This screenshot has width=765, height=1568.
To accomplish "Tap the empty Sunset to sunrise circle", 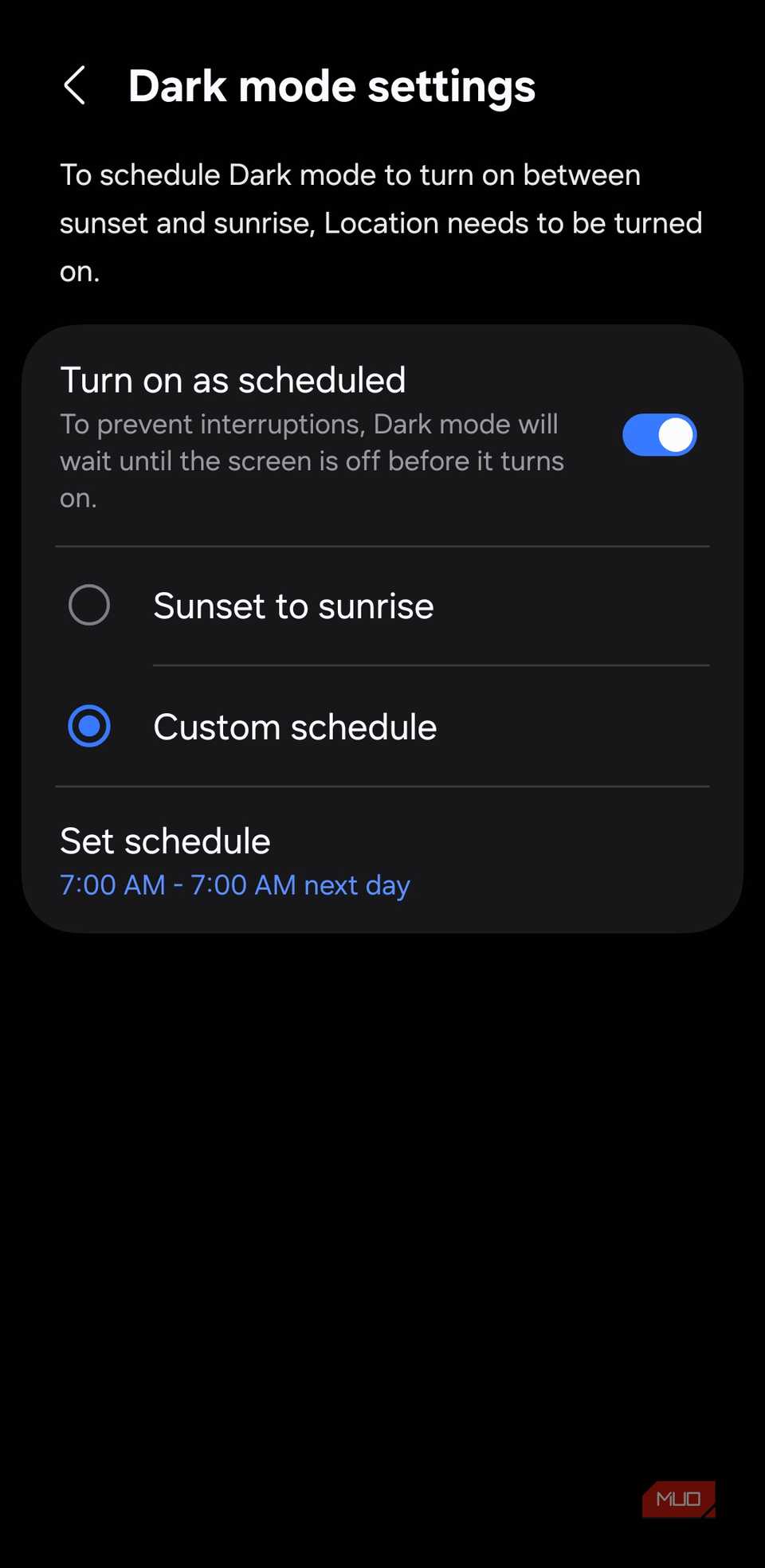I will (x=88, y=605).
